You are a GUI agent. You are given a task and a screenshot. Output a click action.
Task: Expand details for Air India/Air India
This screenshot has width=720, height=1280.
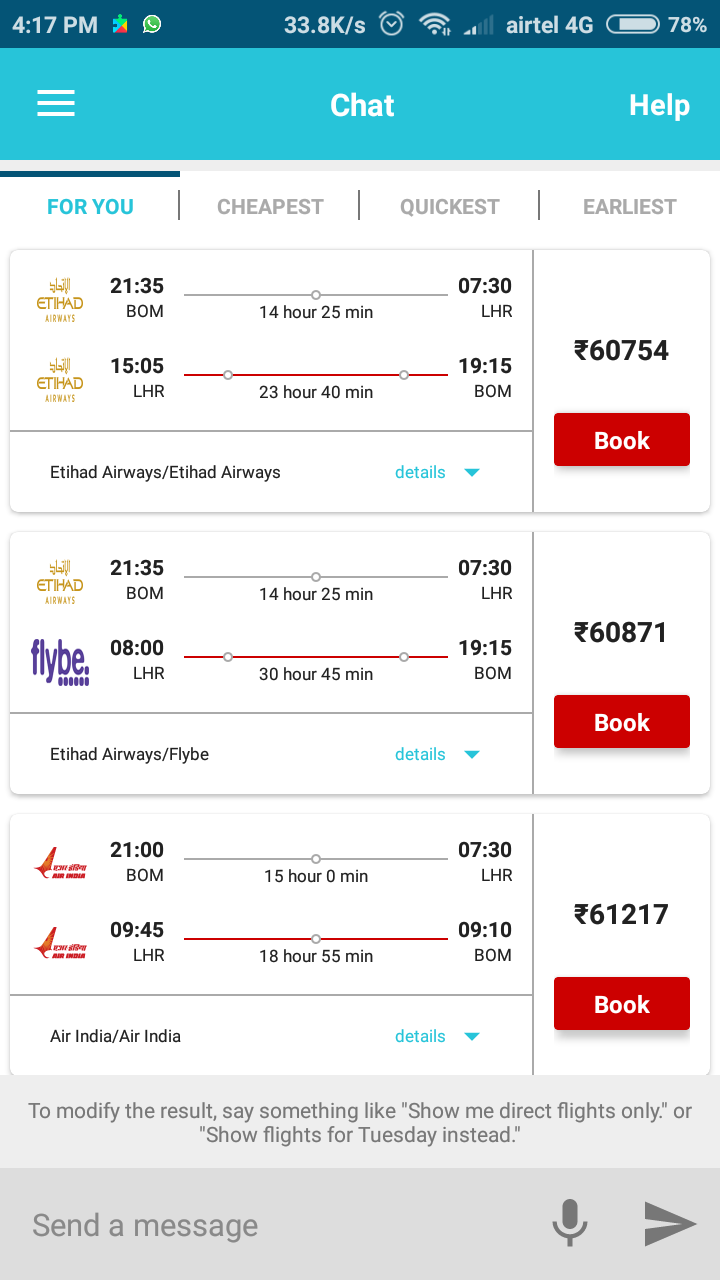tap(437, 1036)
